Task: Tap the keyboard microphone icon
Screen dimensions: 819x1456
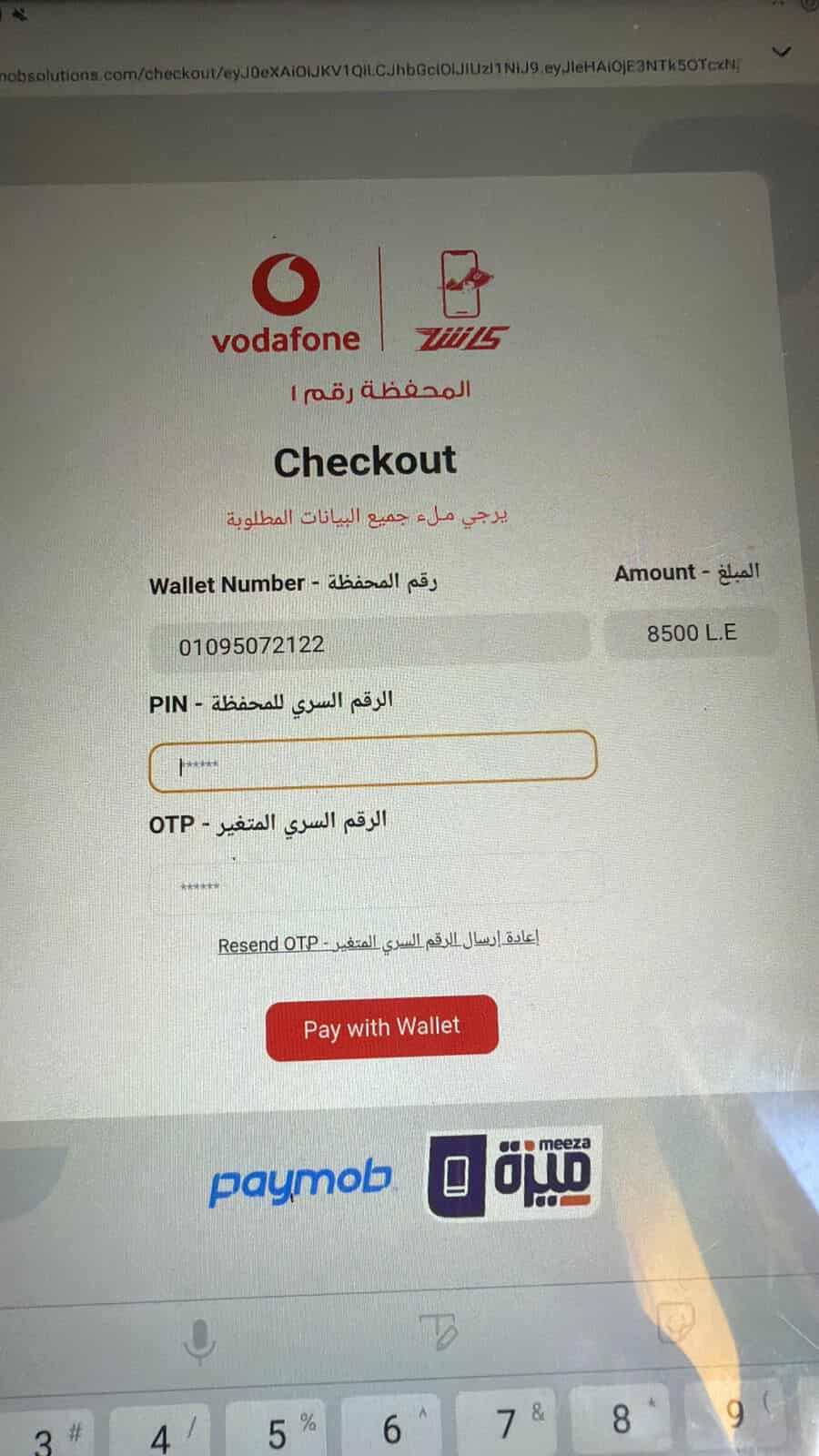Action: pos(198,1340)
